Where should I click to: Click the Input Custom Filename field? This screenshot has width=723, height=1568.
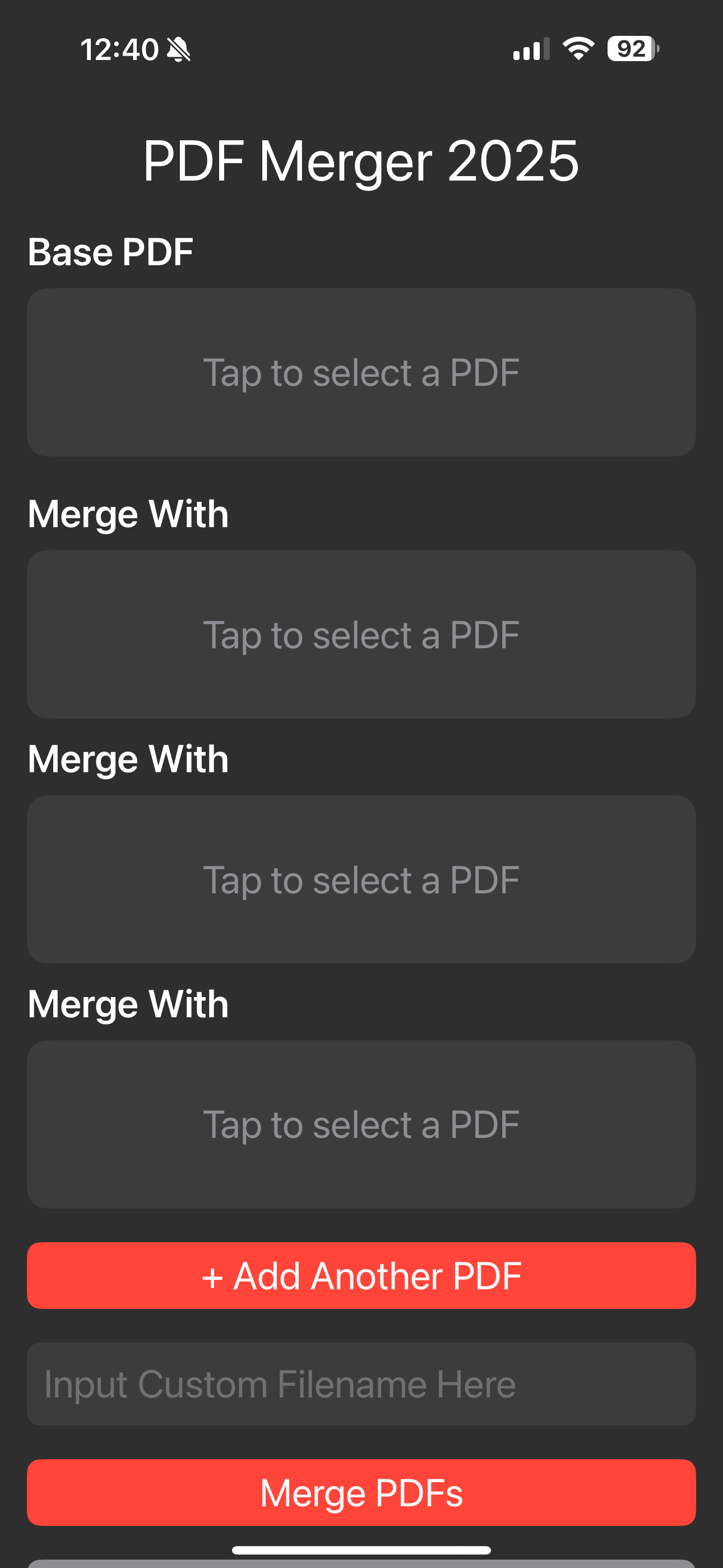(361, 1383)
